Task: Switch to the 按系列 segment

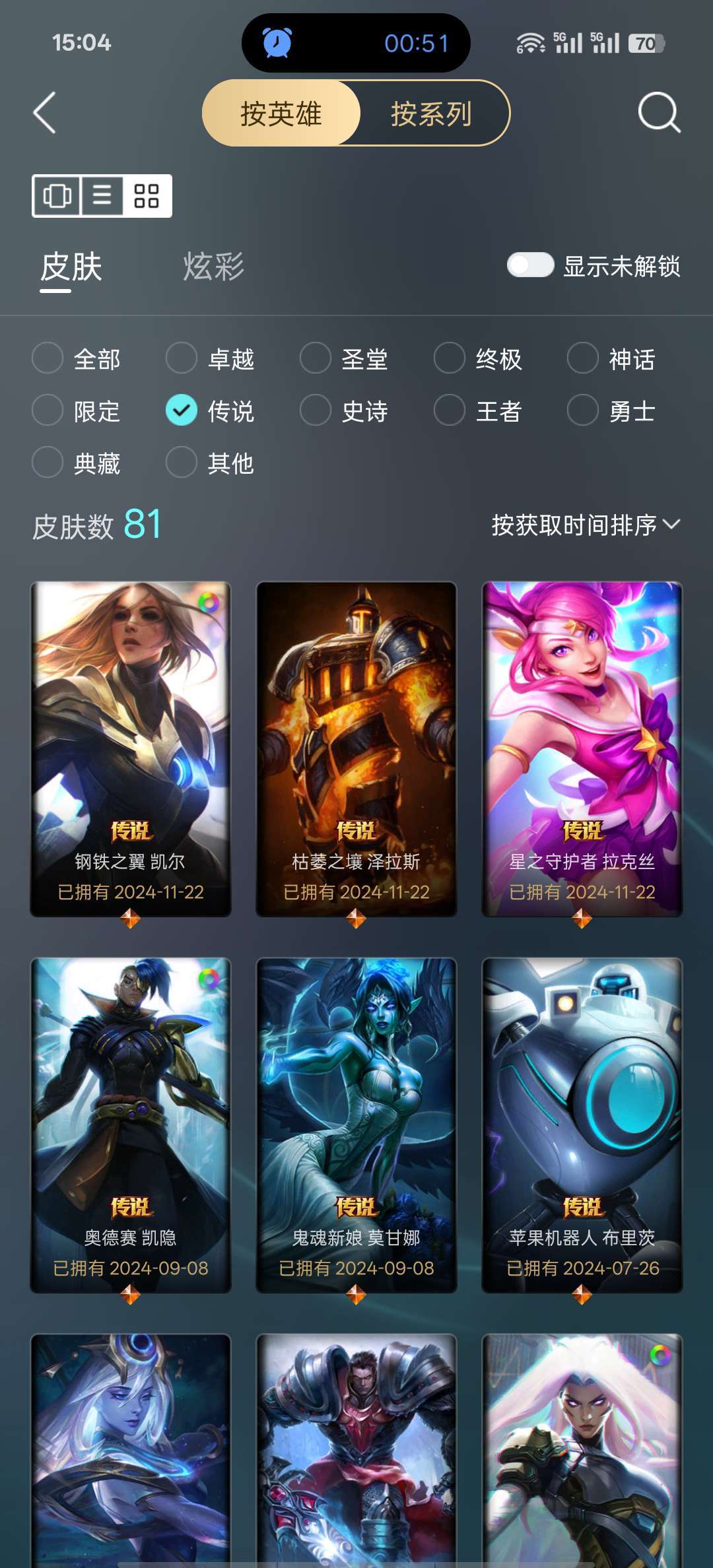Action: pyautogui.click(x=431, y=114)
